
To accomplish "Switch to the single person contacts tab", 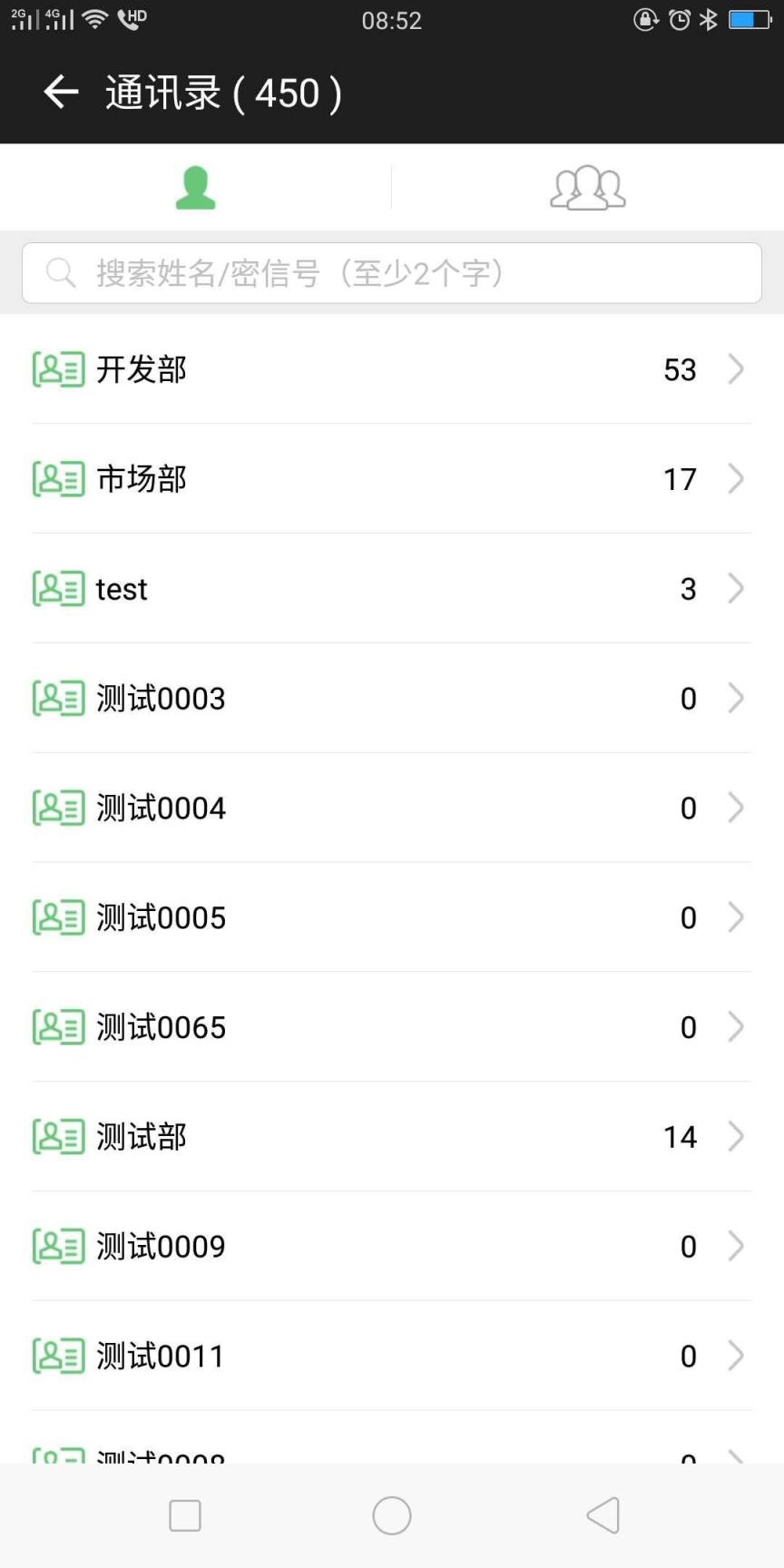I will pos(195,188).
